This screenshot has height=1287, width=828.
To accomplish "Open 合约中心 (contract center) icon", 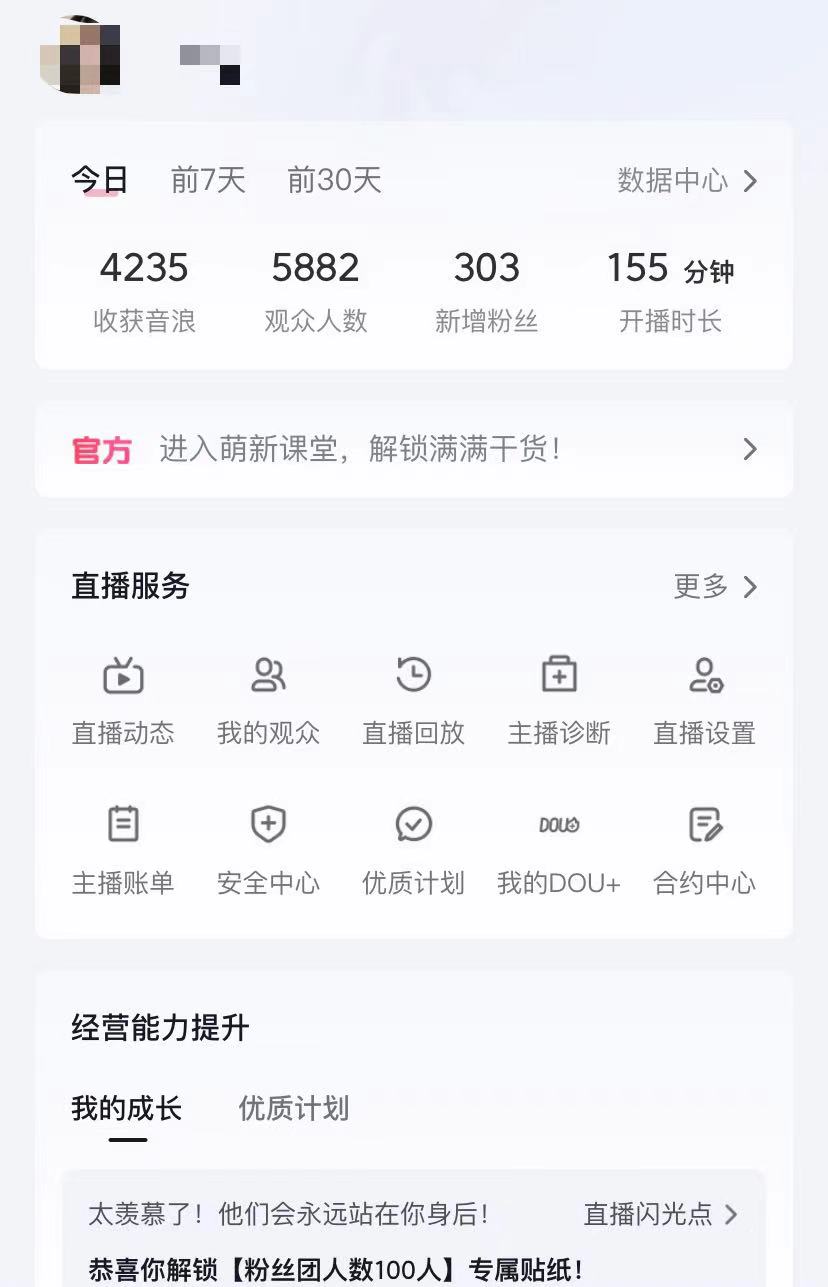I will [x=704, y=847].
